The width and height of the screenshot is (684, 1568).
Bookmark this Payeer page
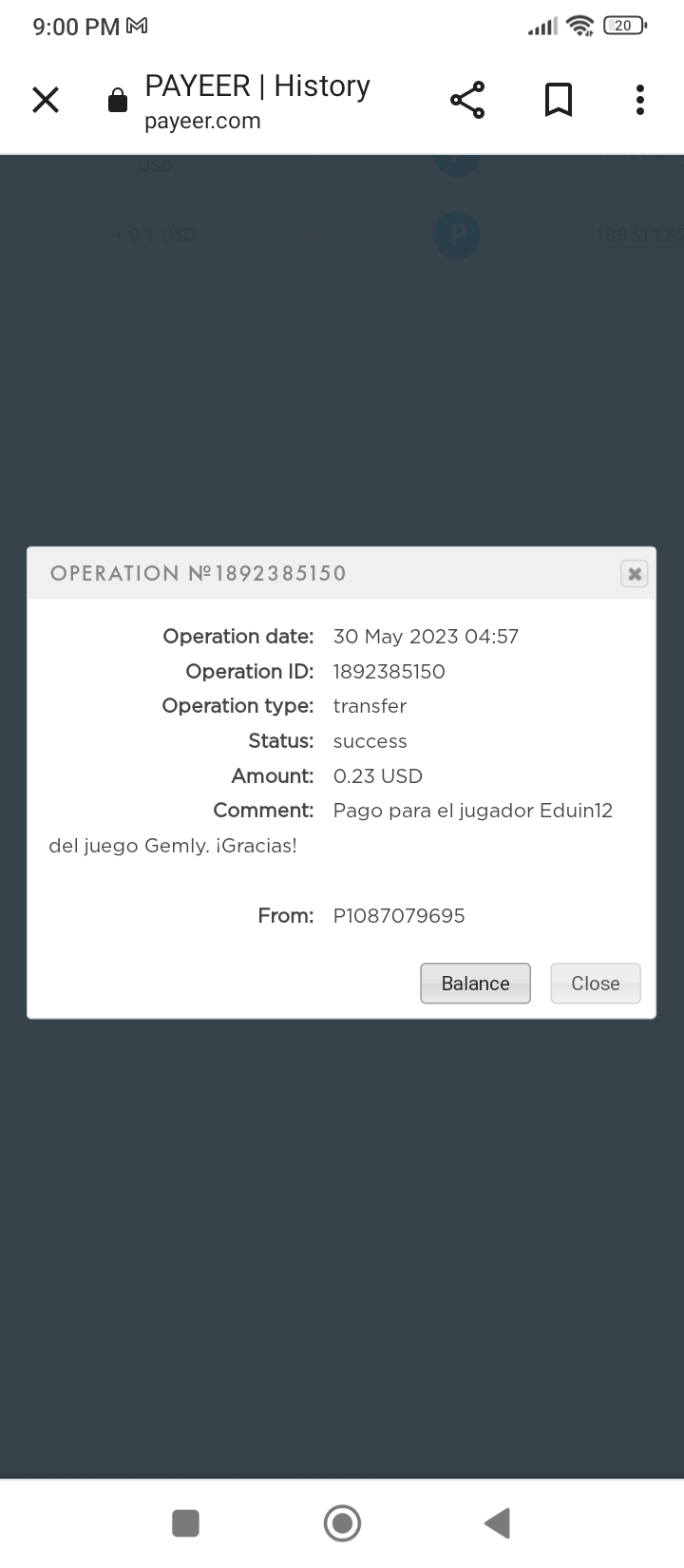(x=558, y=100)
